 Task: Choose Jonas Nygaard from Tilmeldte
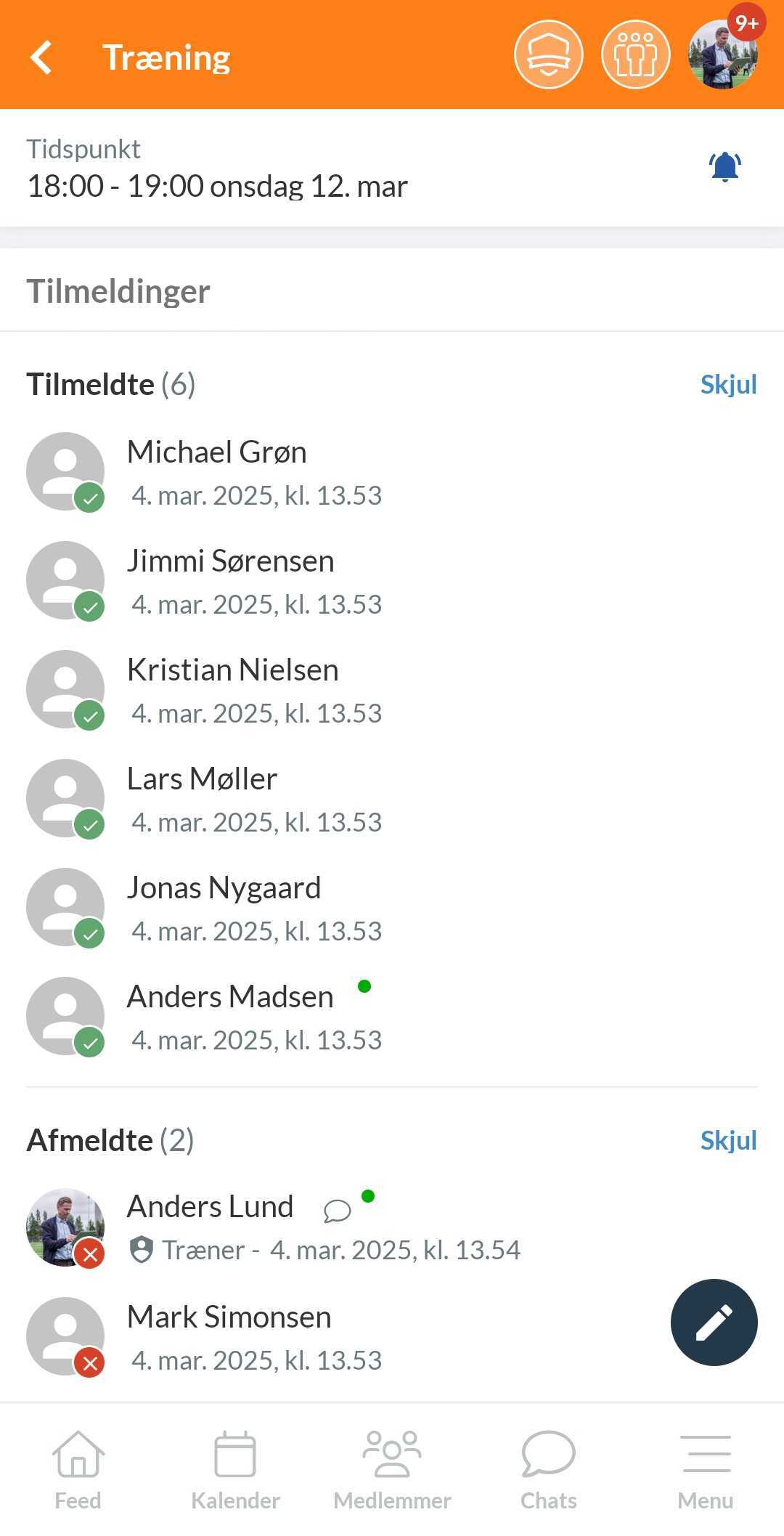[x=224, y=908]
